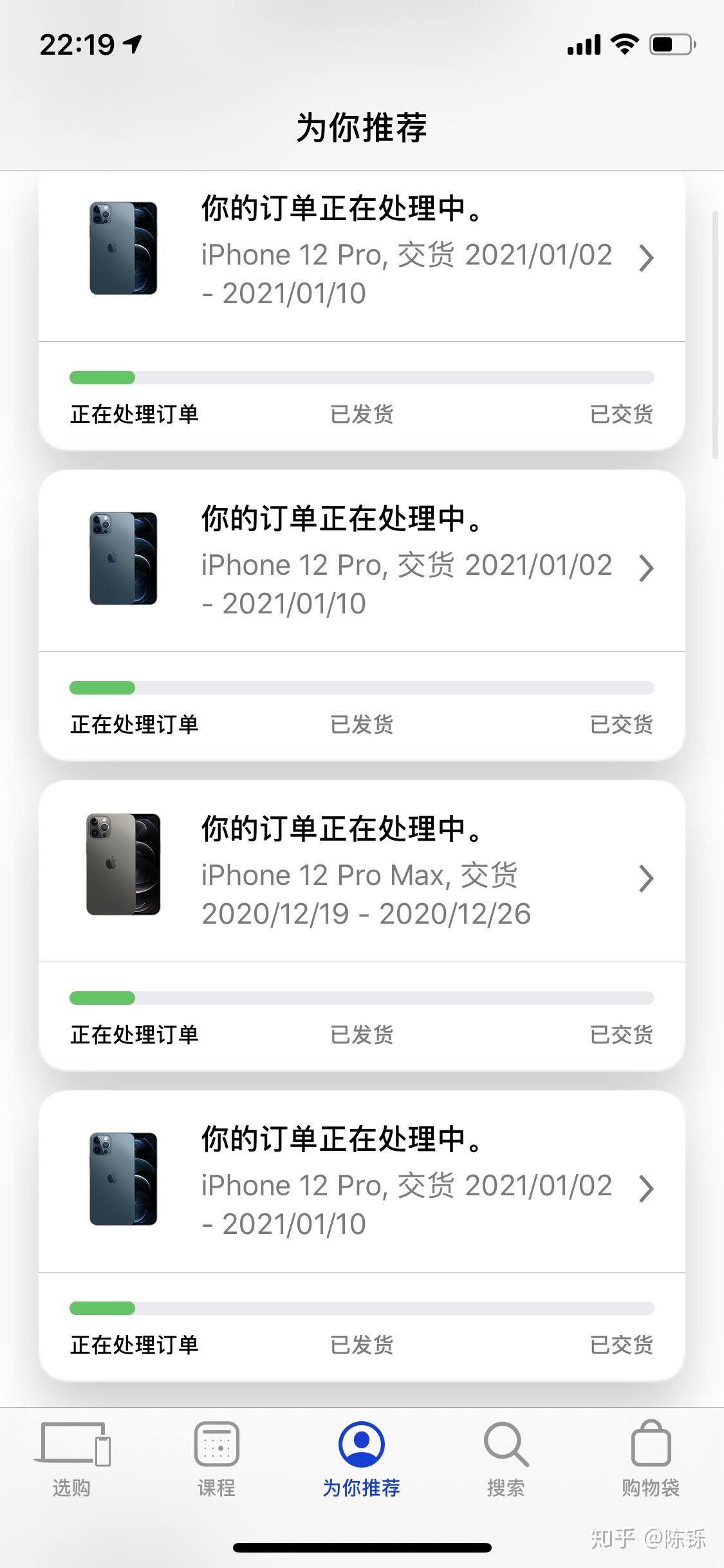Go to the 搜索 tab

coord(506,1460)
